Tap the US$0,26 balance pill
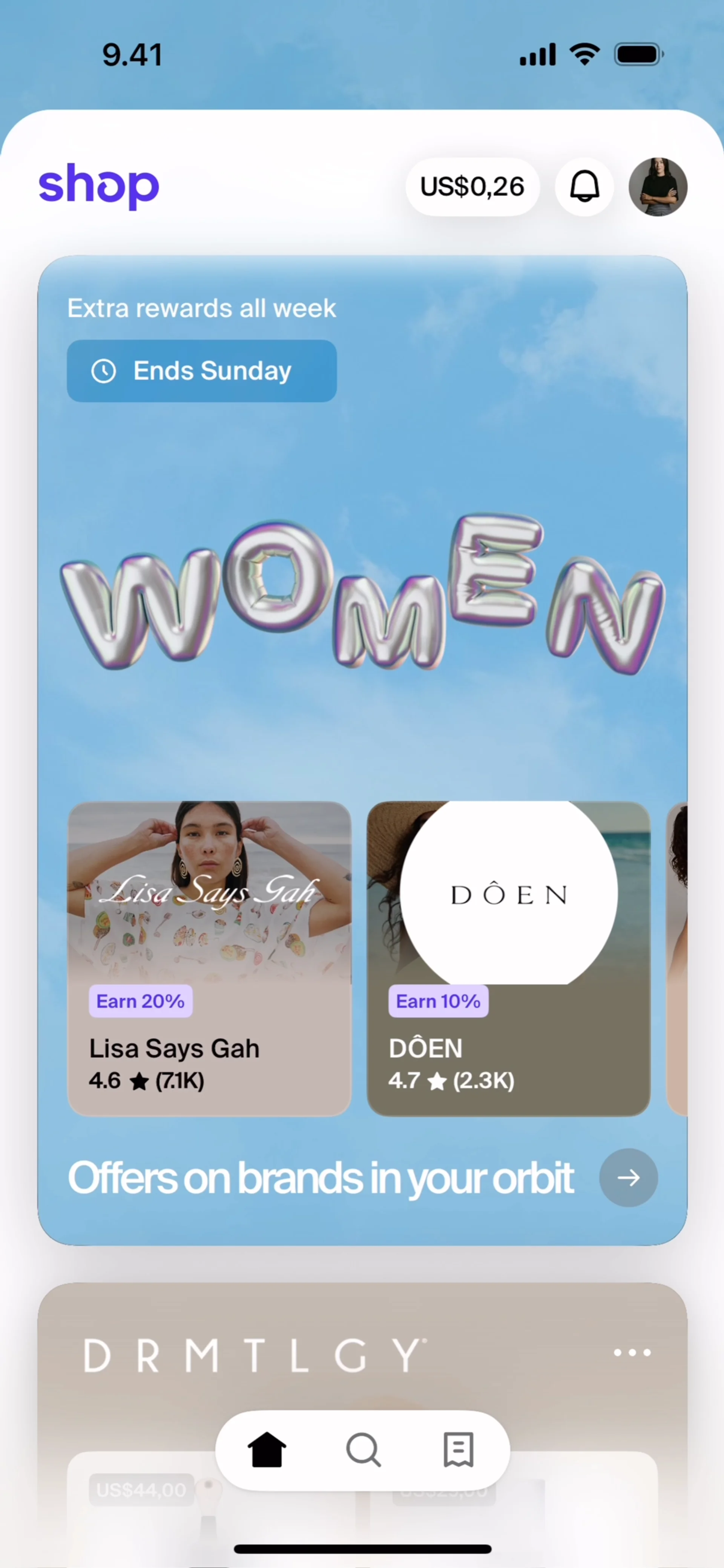724x1568 pixels. (x=472, y=187)
